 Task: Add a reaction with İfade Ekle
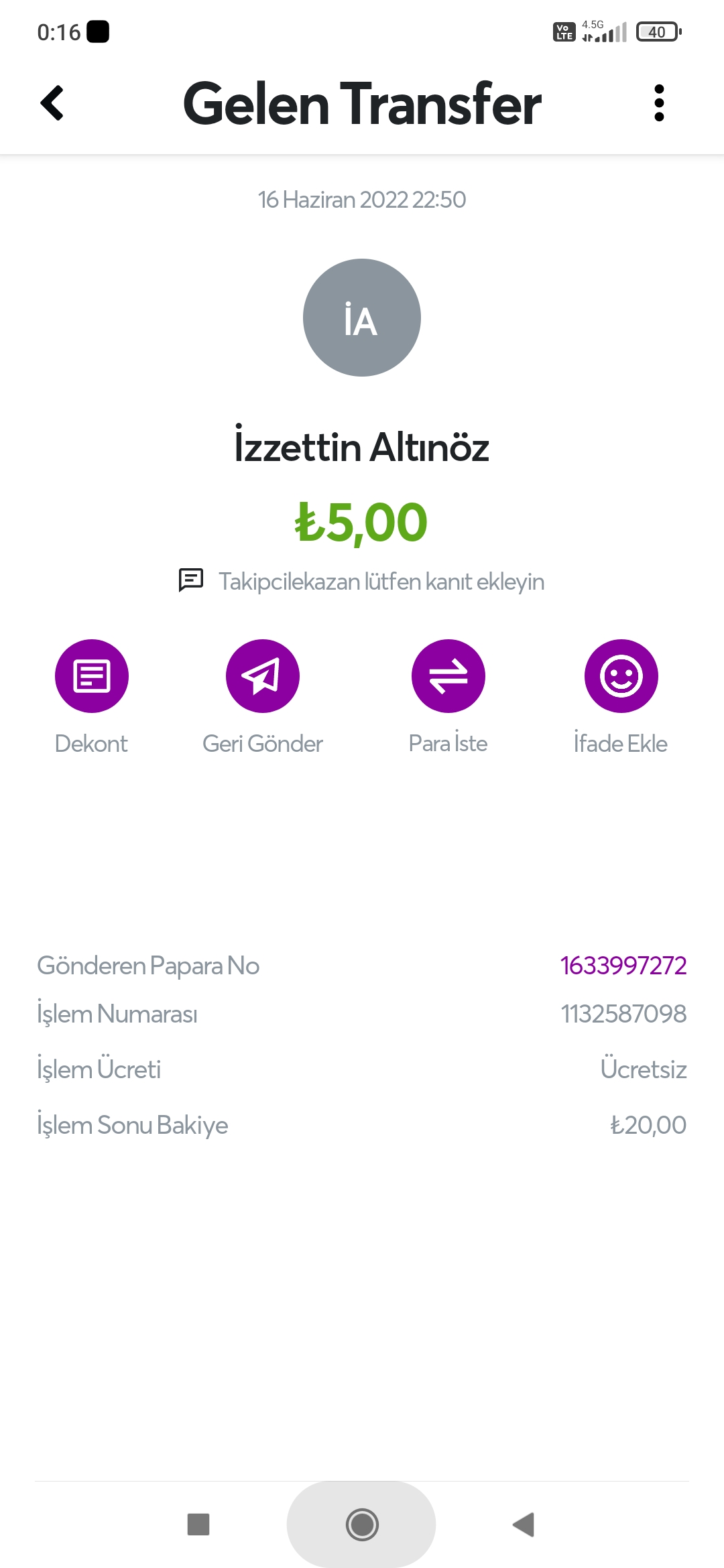(x=621, y=676)
